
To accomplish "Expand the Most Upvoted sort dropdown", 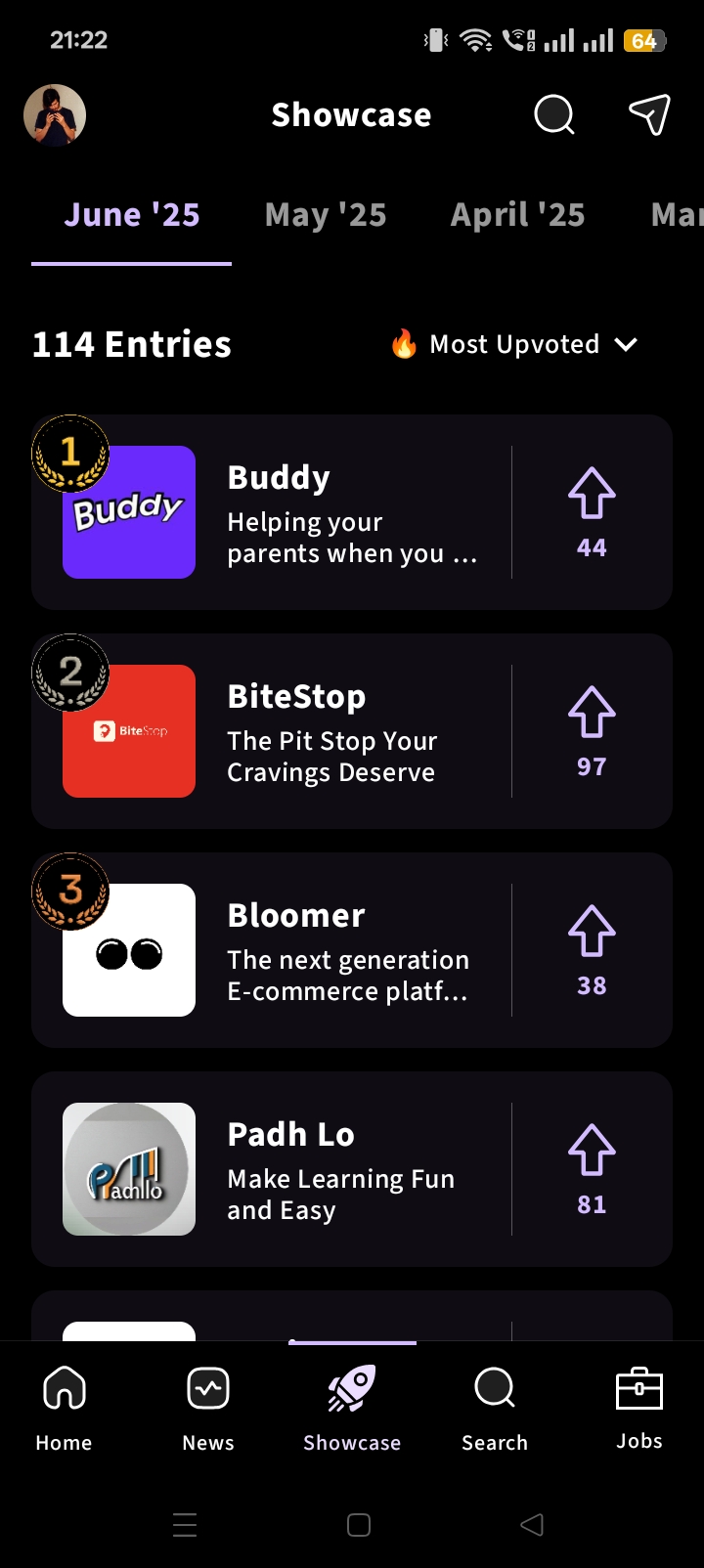I will pos(515,344).
